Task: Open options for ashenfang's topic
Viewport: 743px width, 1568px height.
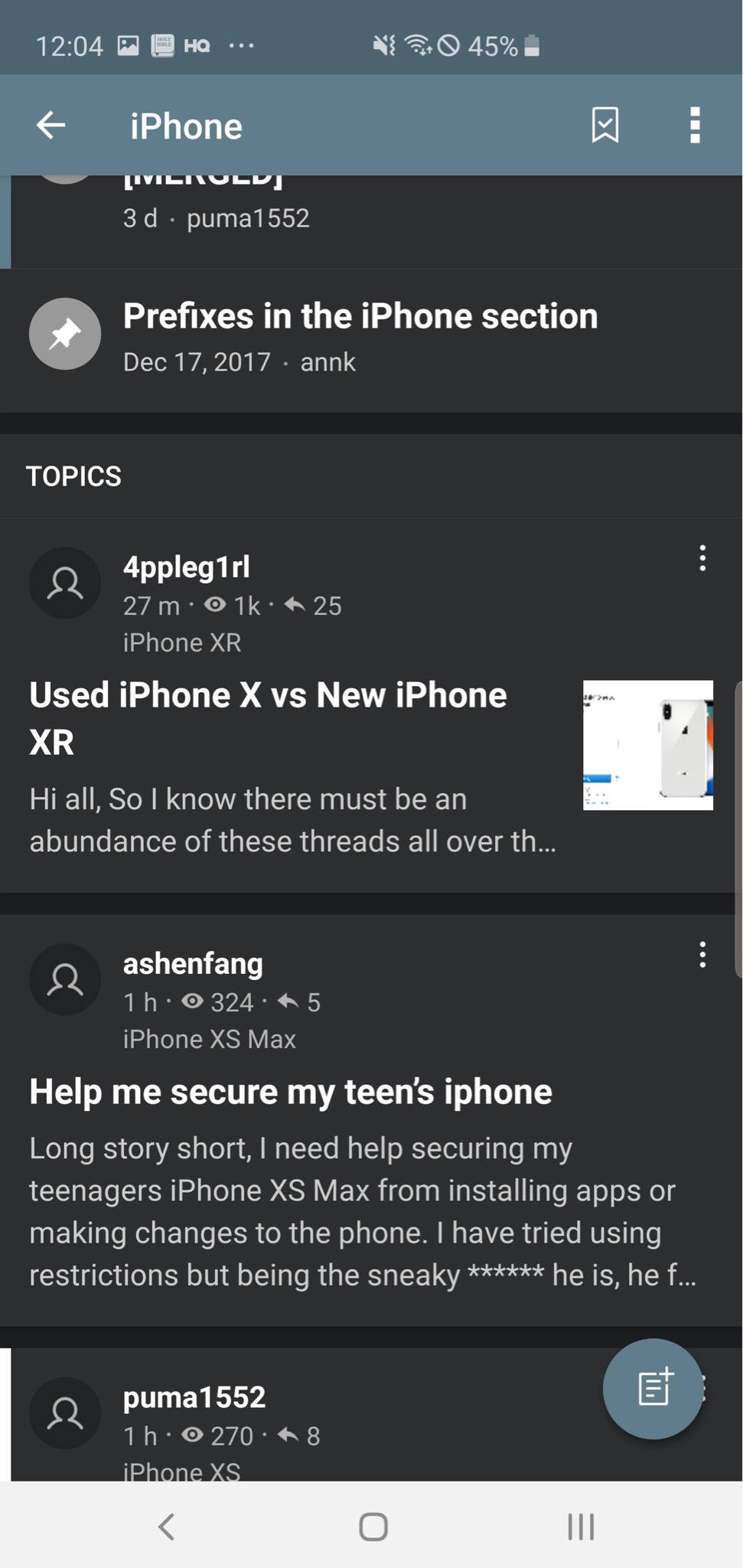Action: 702,955
